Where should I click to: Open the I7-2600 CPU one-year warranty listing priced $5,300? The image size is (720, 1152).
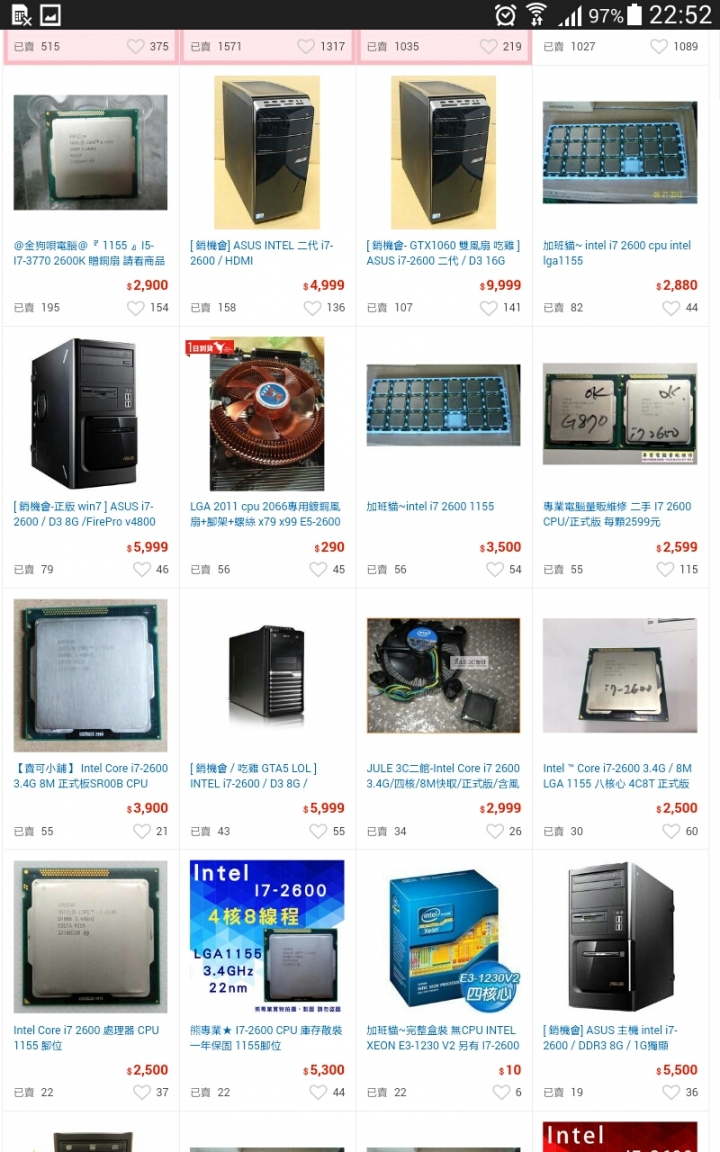point(267,1037)
